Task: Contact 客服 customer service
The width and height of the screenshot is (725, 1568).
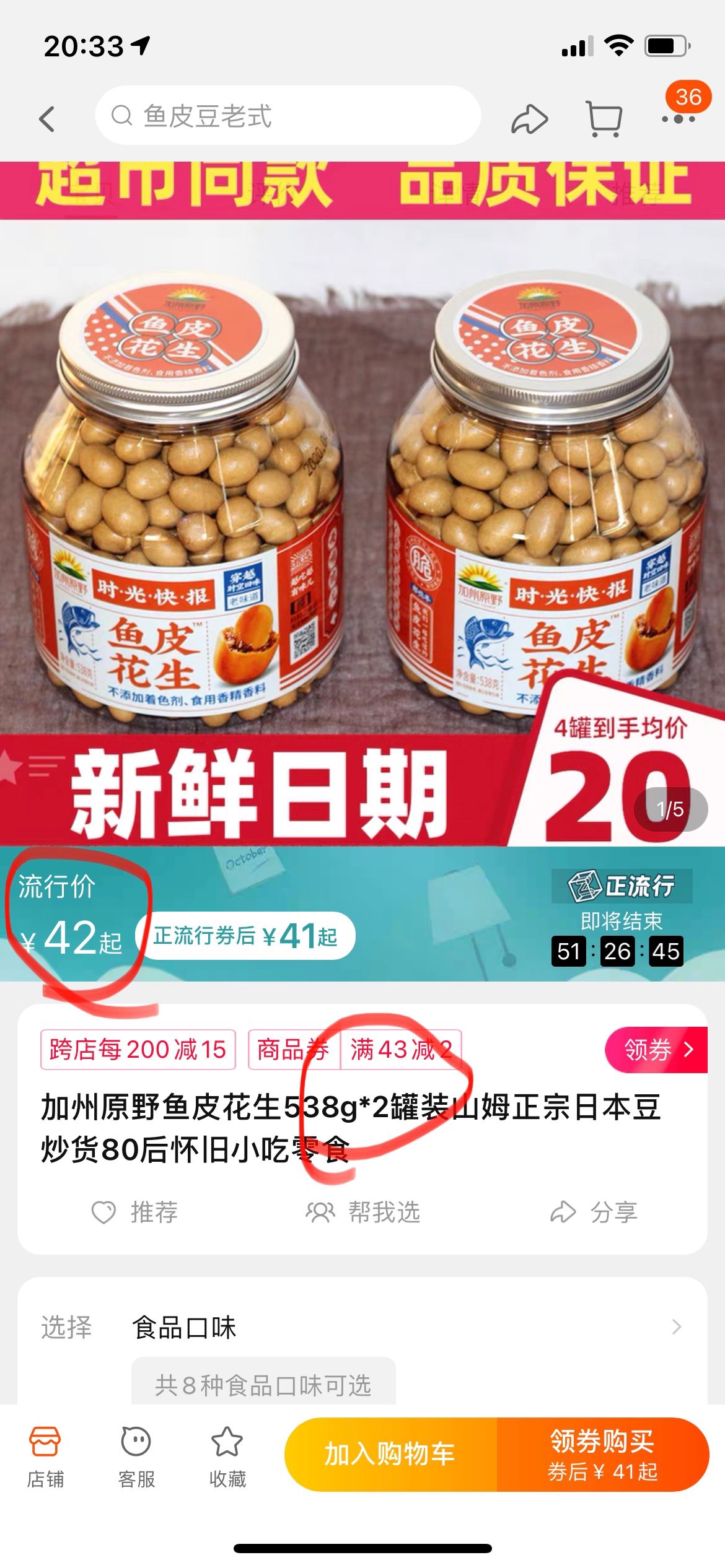Action: click(x=136, y=1457)
